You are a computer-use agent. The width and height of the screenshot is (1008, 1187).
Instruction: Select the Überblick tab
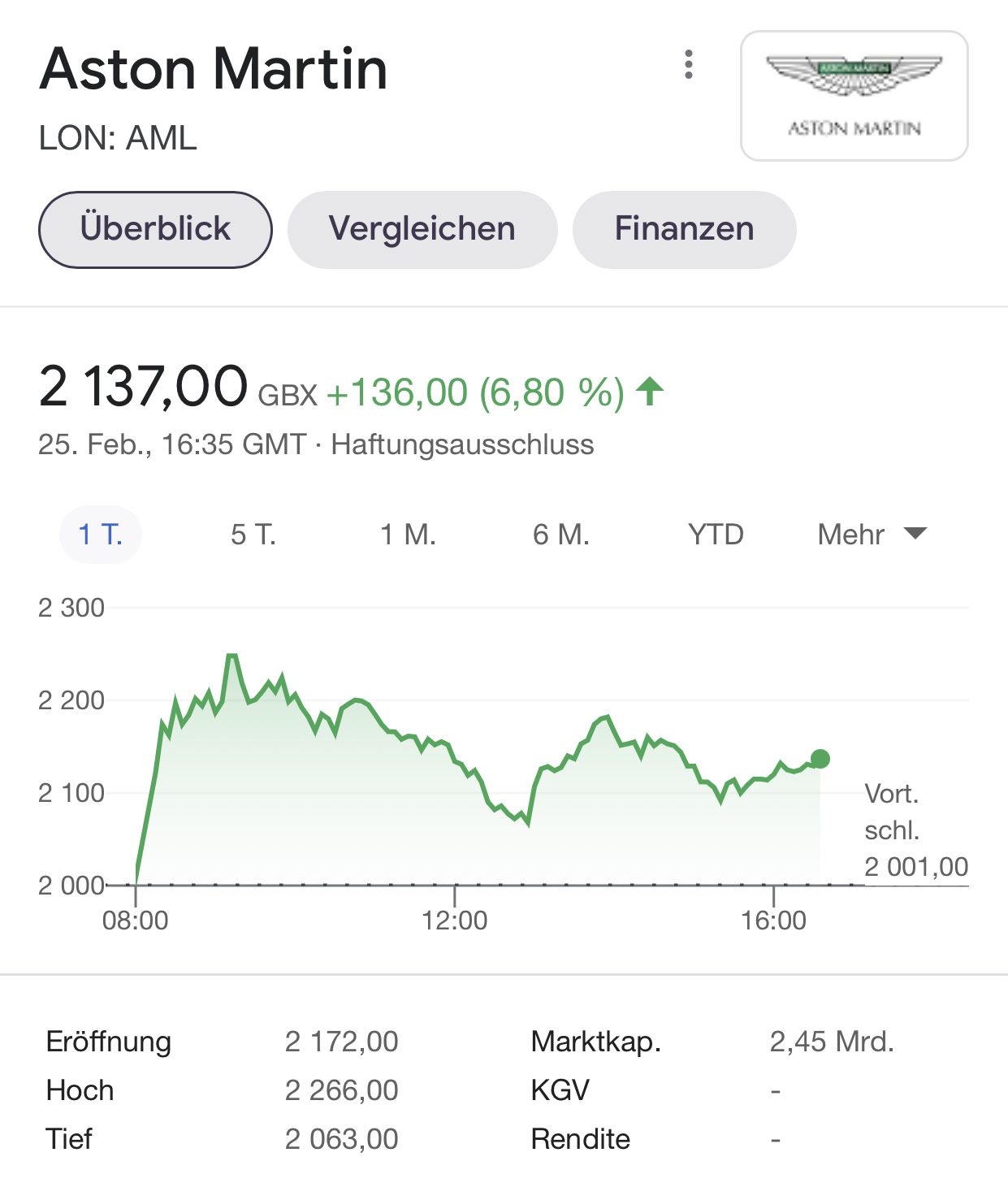(155, 229)
